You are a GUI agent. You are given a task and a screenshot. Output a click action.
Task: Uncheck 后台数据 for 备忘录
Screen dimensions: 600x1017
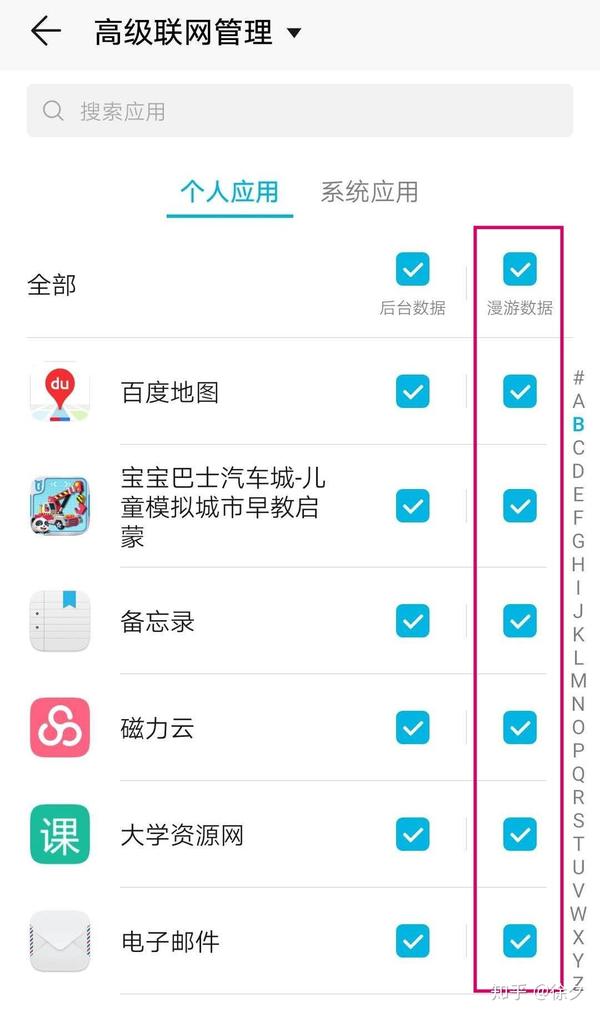[x=413, y=621]
